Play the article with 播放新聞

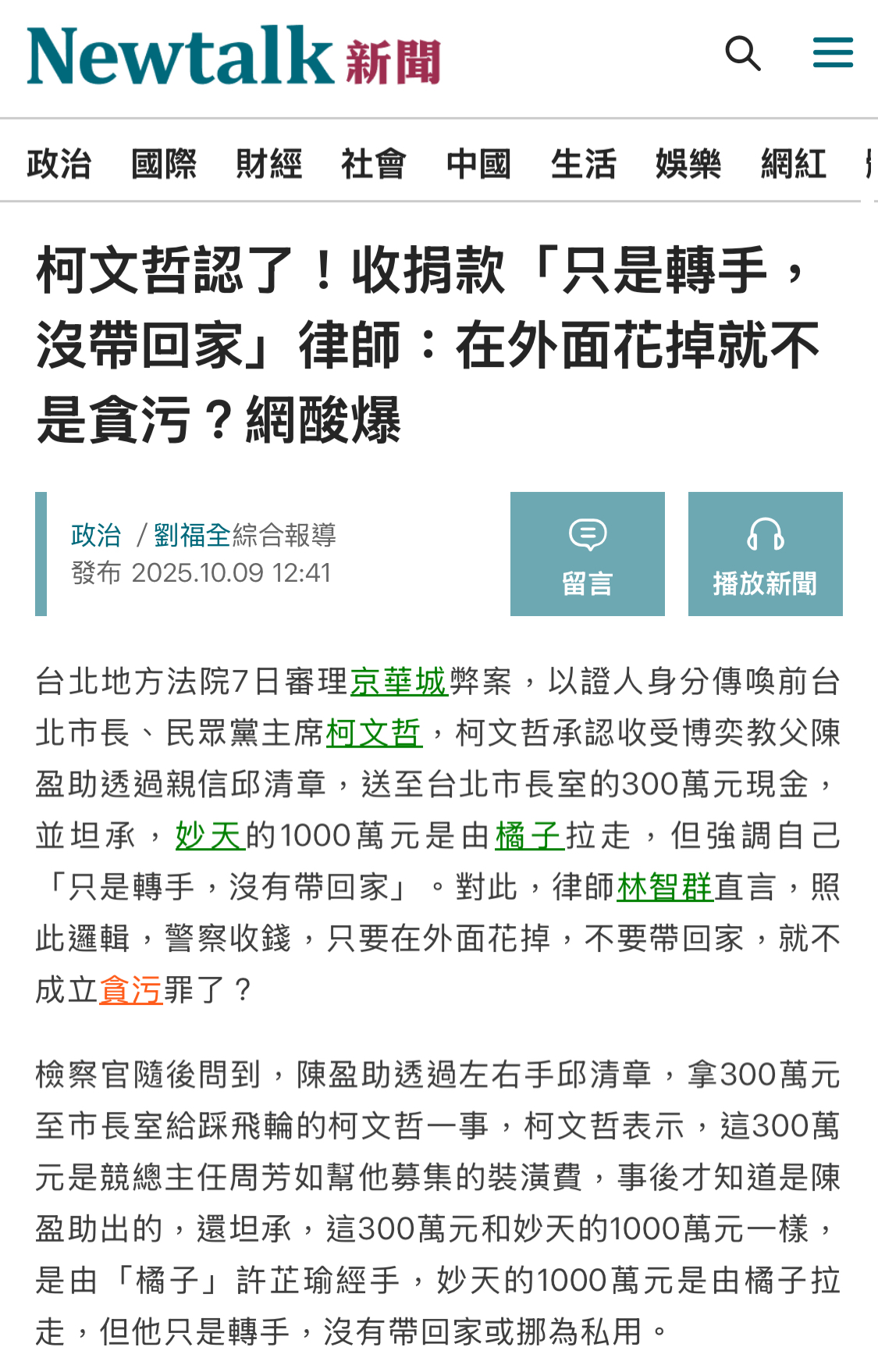(765, 554)
